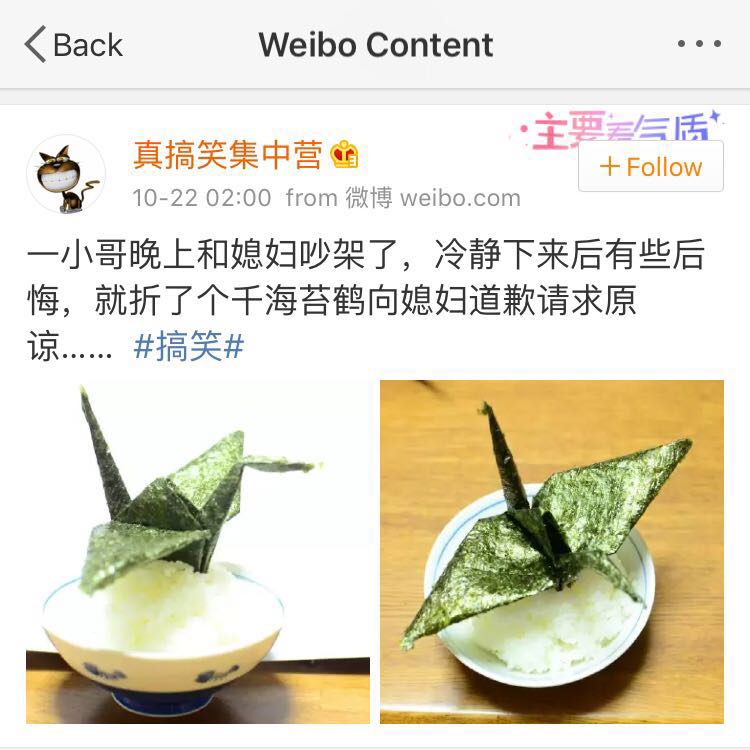Viewport: 750px width, 750px height.
Task: Open the 真搞笑集中营 username link
Action: click(227, 155)
